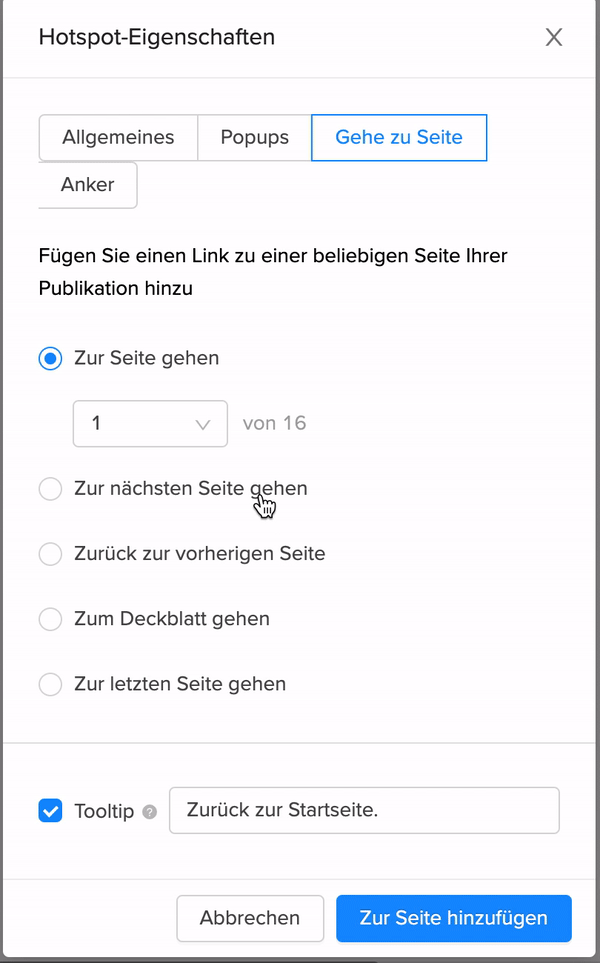Select the Zur Seite gehen option

[x=50, y=358]
